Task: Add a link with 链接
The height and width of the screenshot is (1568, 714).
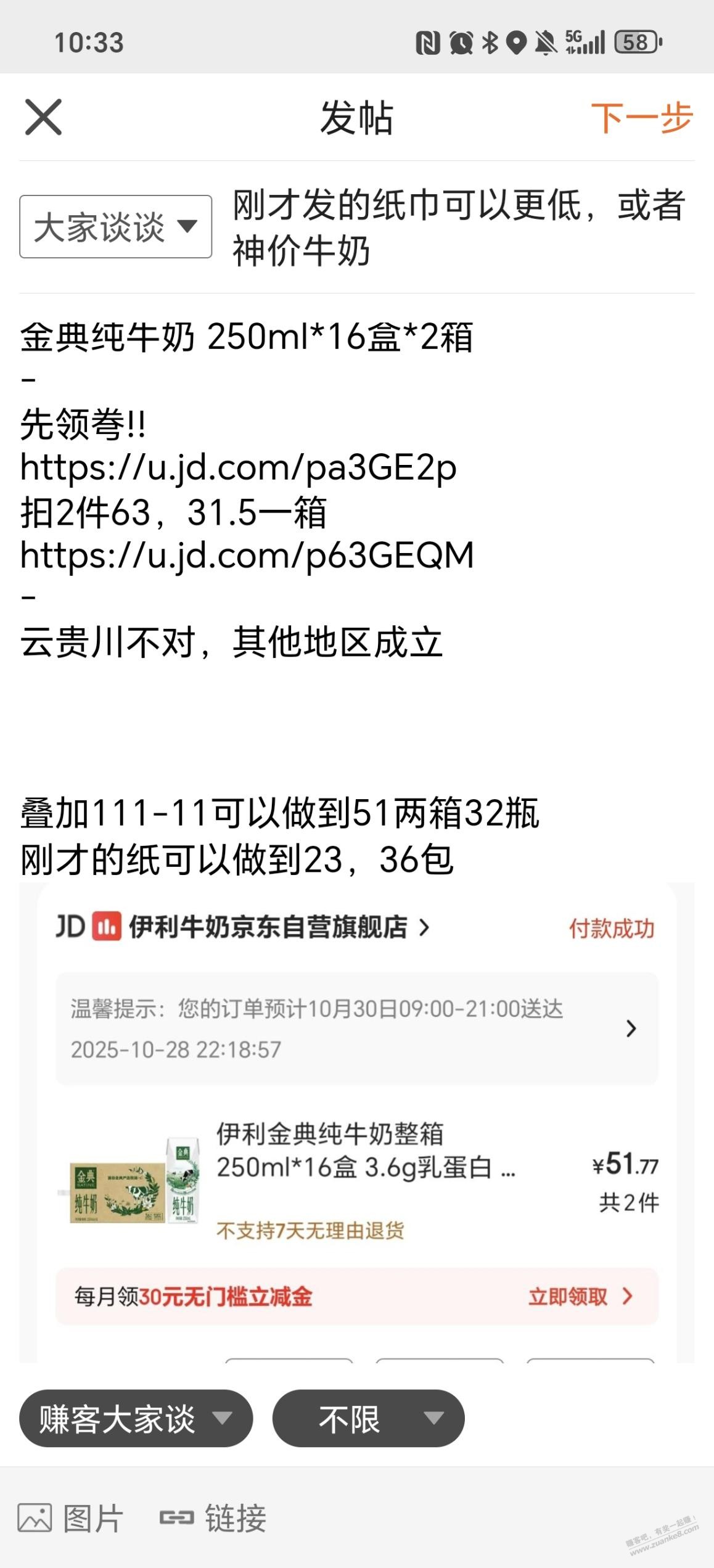Action: (x=213, y=1518)
